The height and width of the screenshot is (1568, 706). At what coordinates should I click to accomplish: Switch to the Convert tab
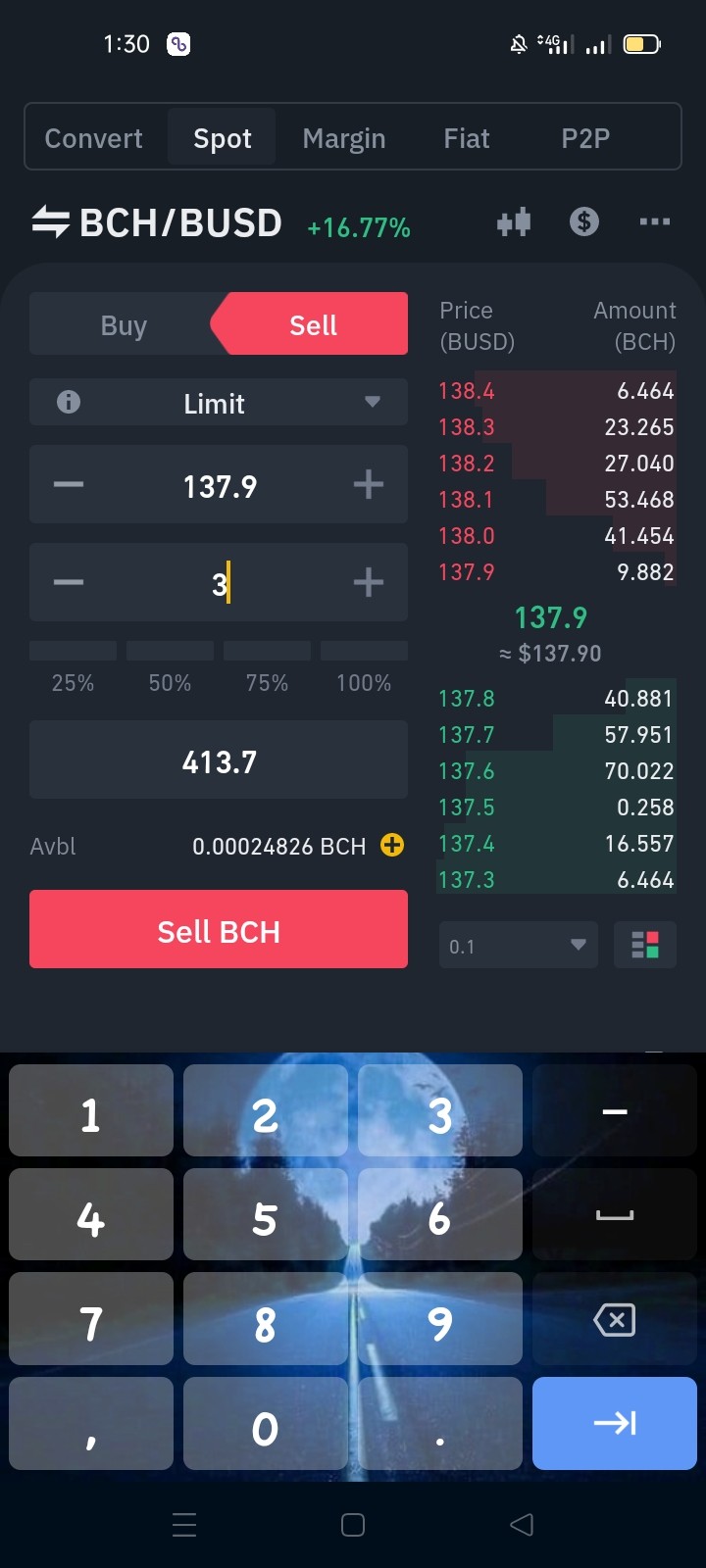[94, 138]
